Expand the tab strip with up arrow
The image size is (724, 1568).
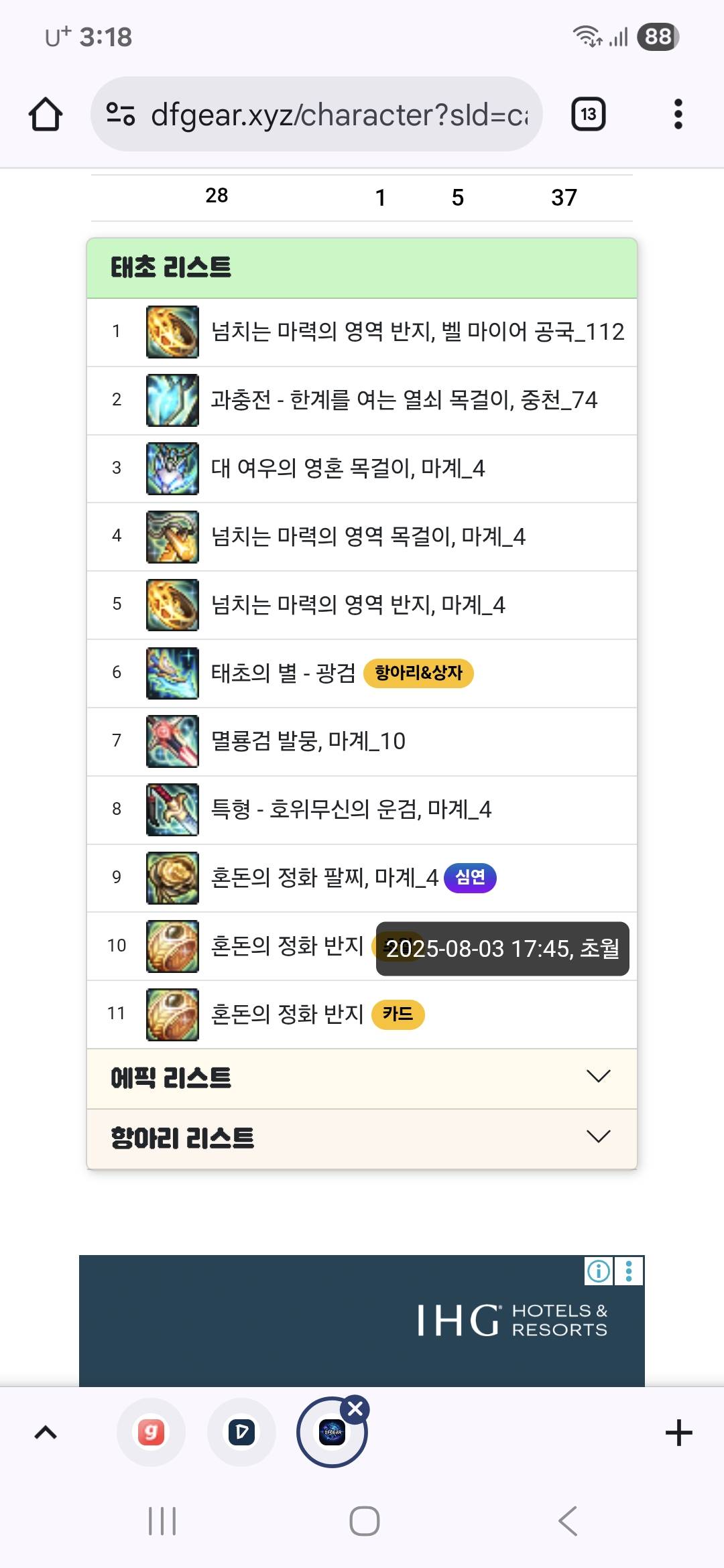tap(46, 1433)
